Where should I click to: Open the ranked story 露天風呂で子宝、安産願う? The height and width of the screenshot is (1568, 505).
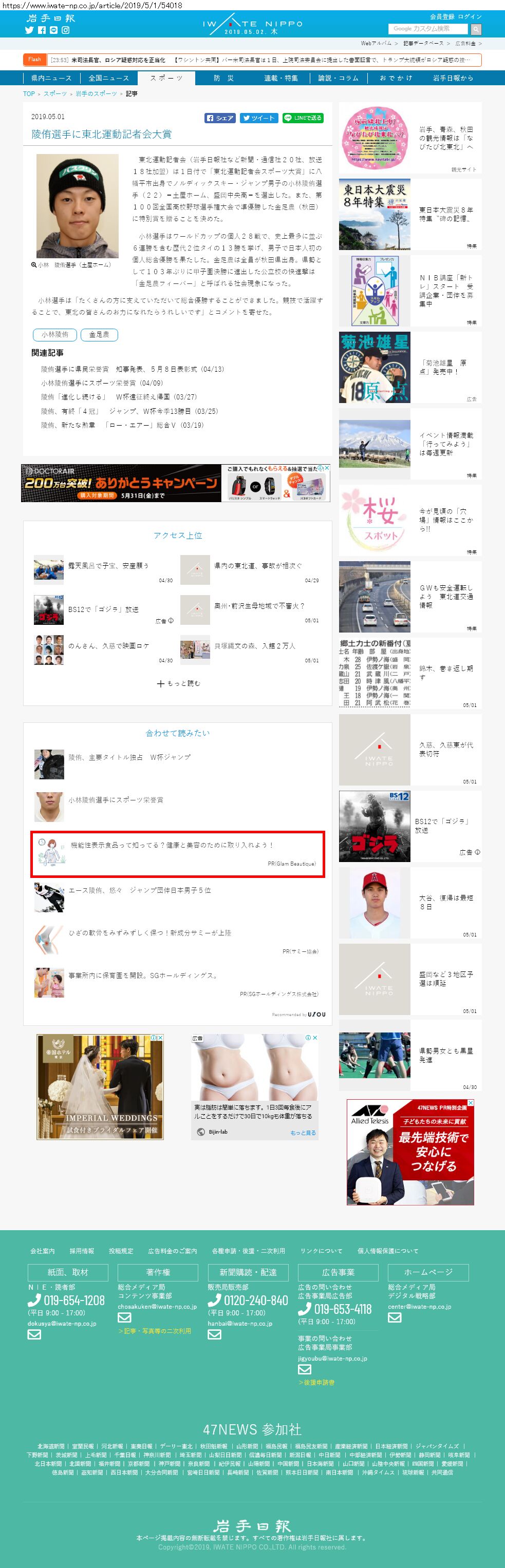(108, 565)
